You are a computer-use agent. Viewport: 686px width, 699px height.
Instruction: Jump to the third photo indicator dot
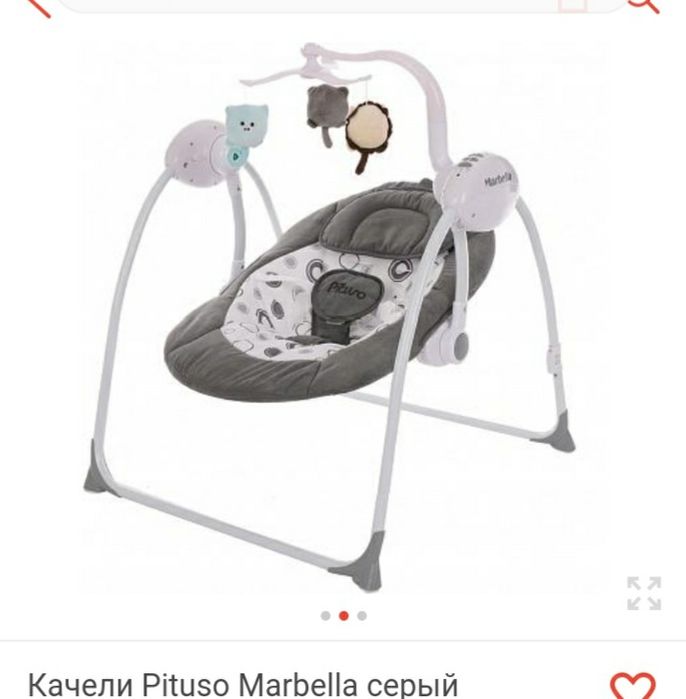coord(362,616)
